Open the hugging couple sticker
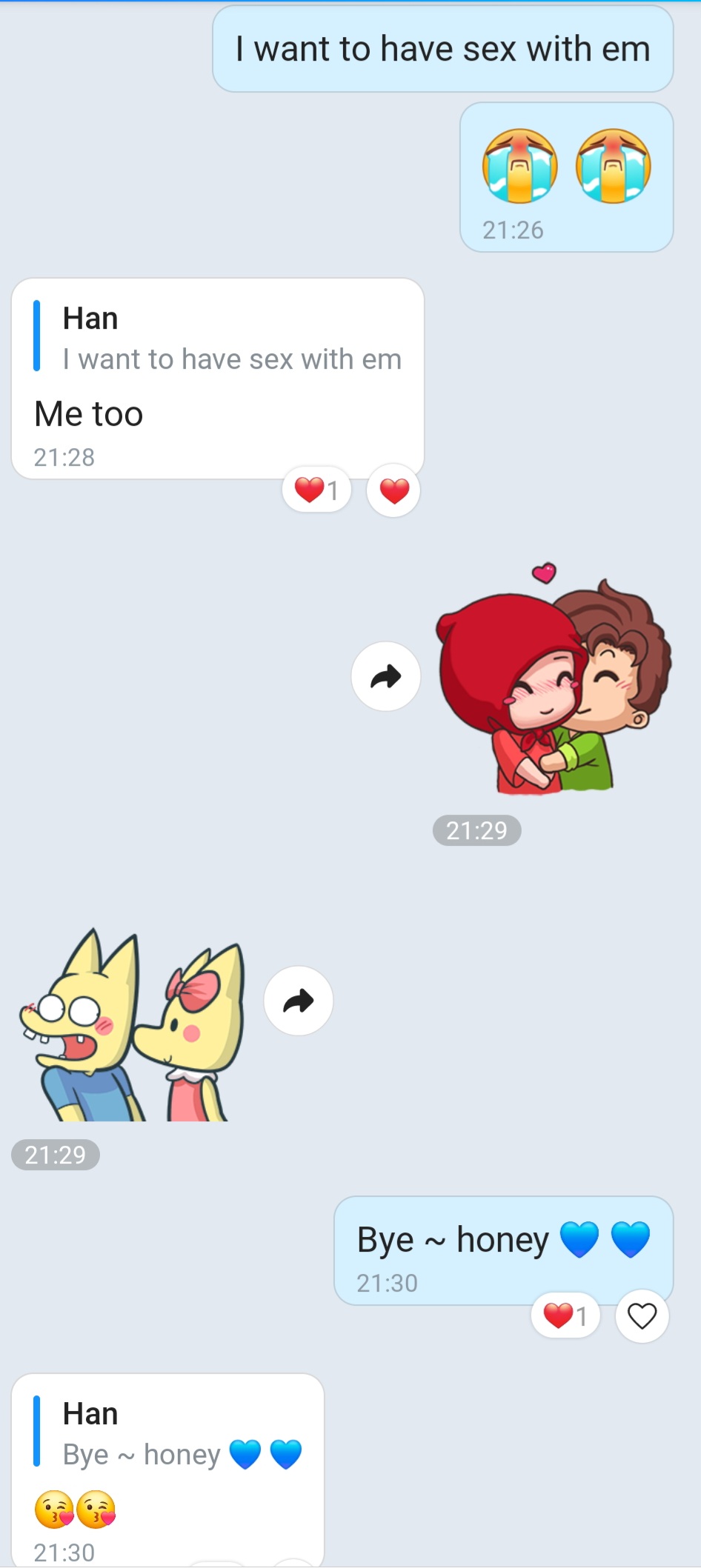 (x=554, y=685)
